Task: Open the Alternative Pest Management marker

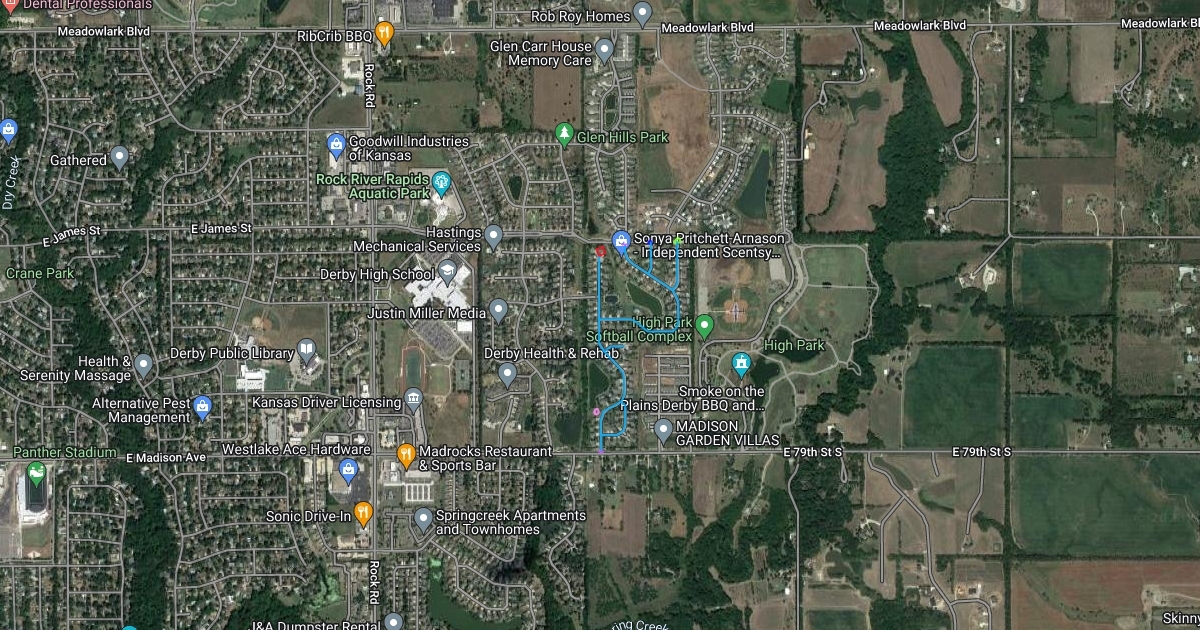Action: (203, 406)
